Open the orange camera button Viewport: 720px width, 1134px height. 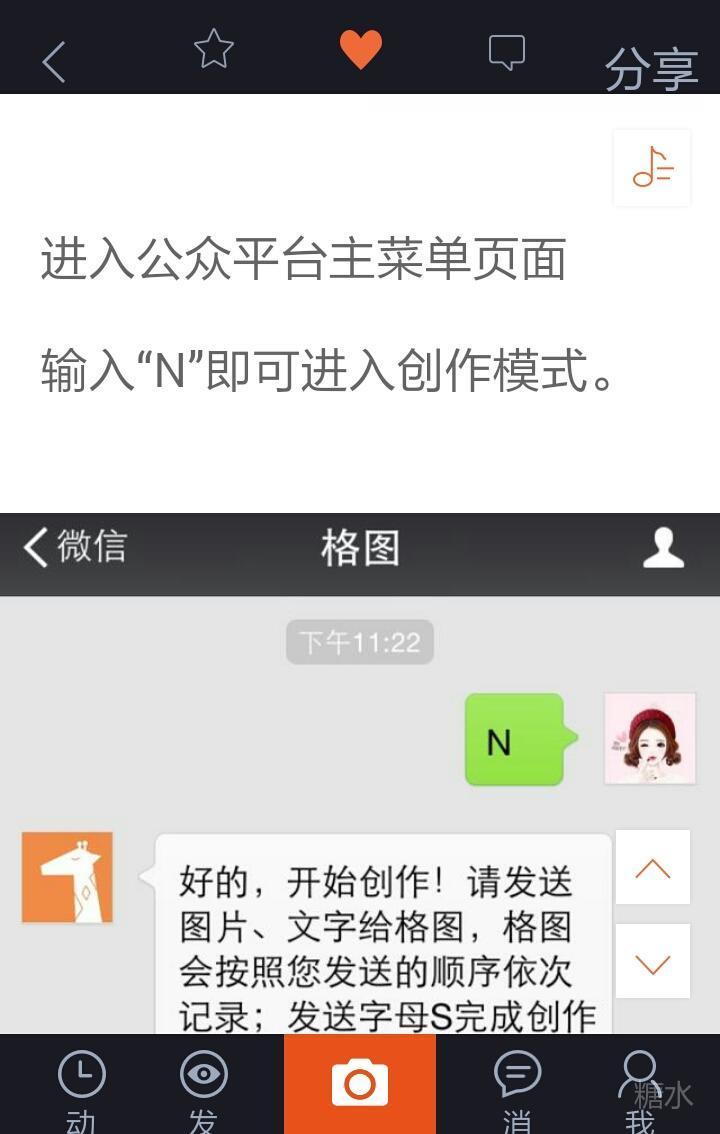tap(360, 1084)
